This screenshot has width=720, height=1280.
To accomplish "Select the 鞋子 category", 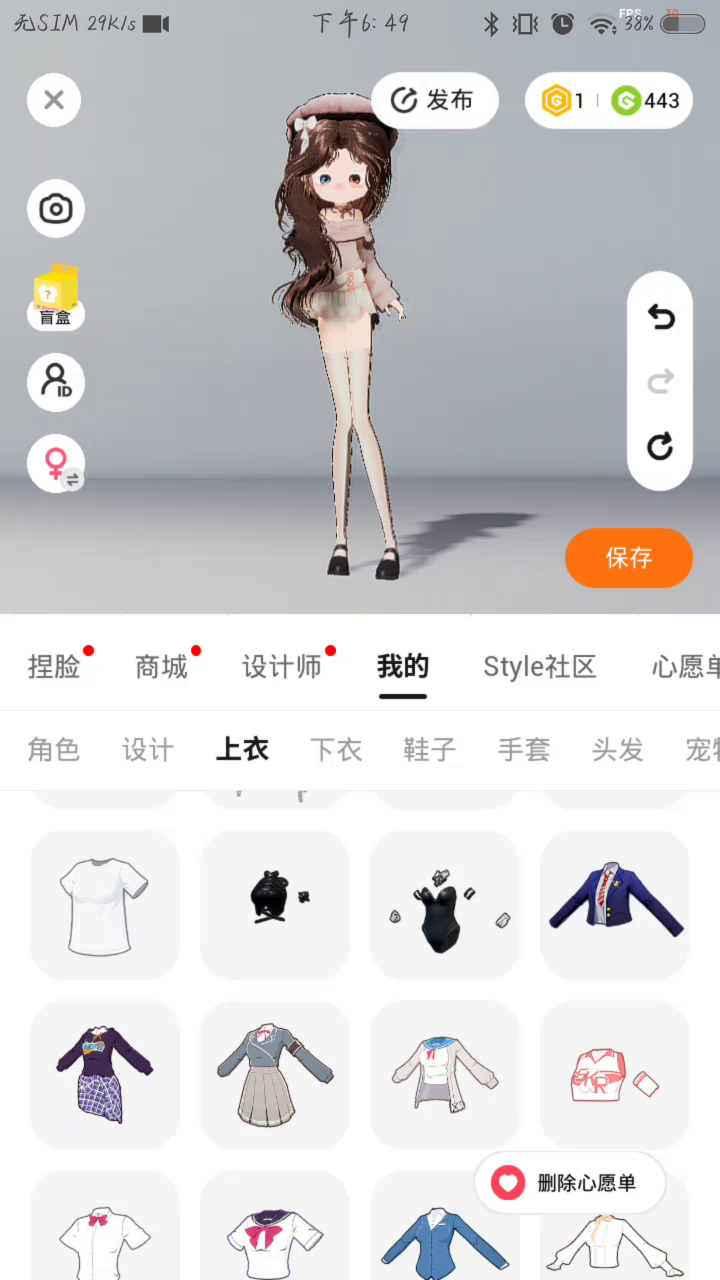I will click(x=430, y=749).
